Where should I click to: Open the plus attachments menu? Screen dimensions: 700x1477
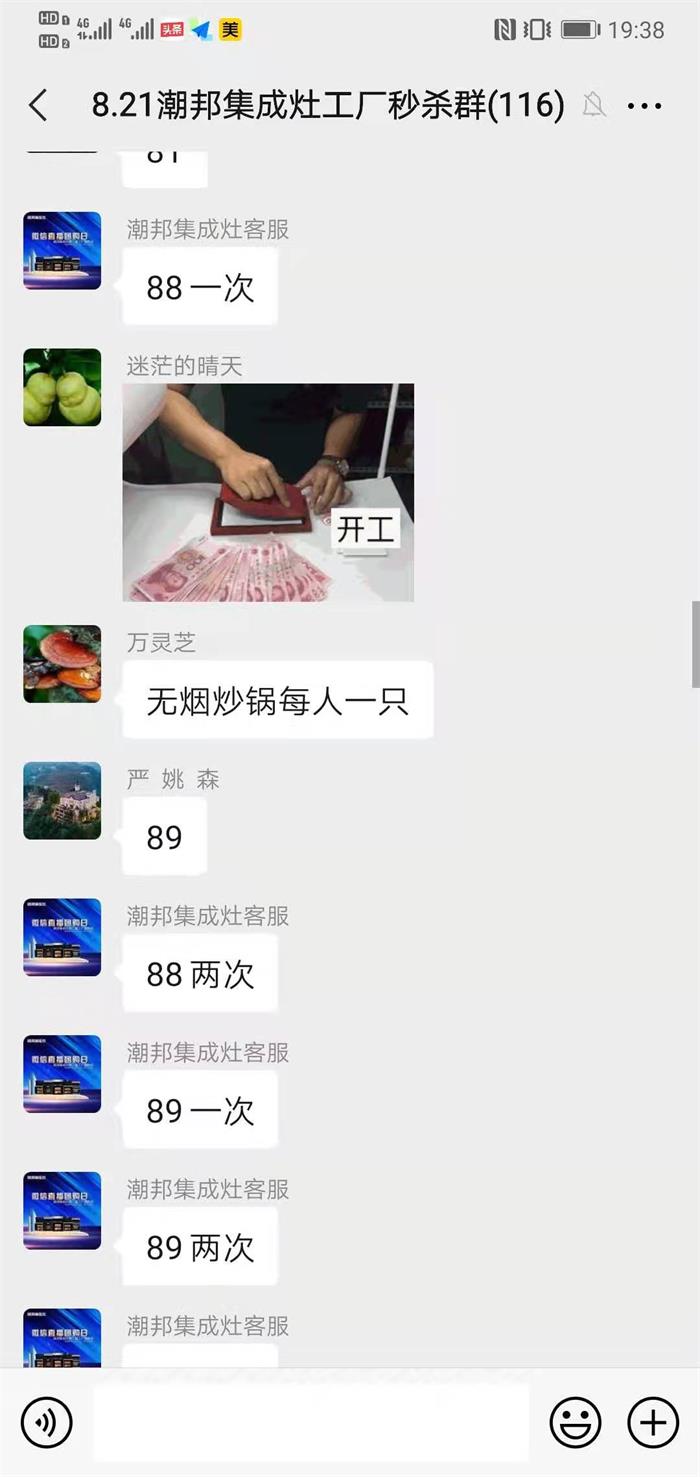(653, 1422)
